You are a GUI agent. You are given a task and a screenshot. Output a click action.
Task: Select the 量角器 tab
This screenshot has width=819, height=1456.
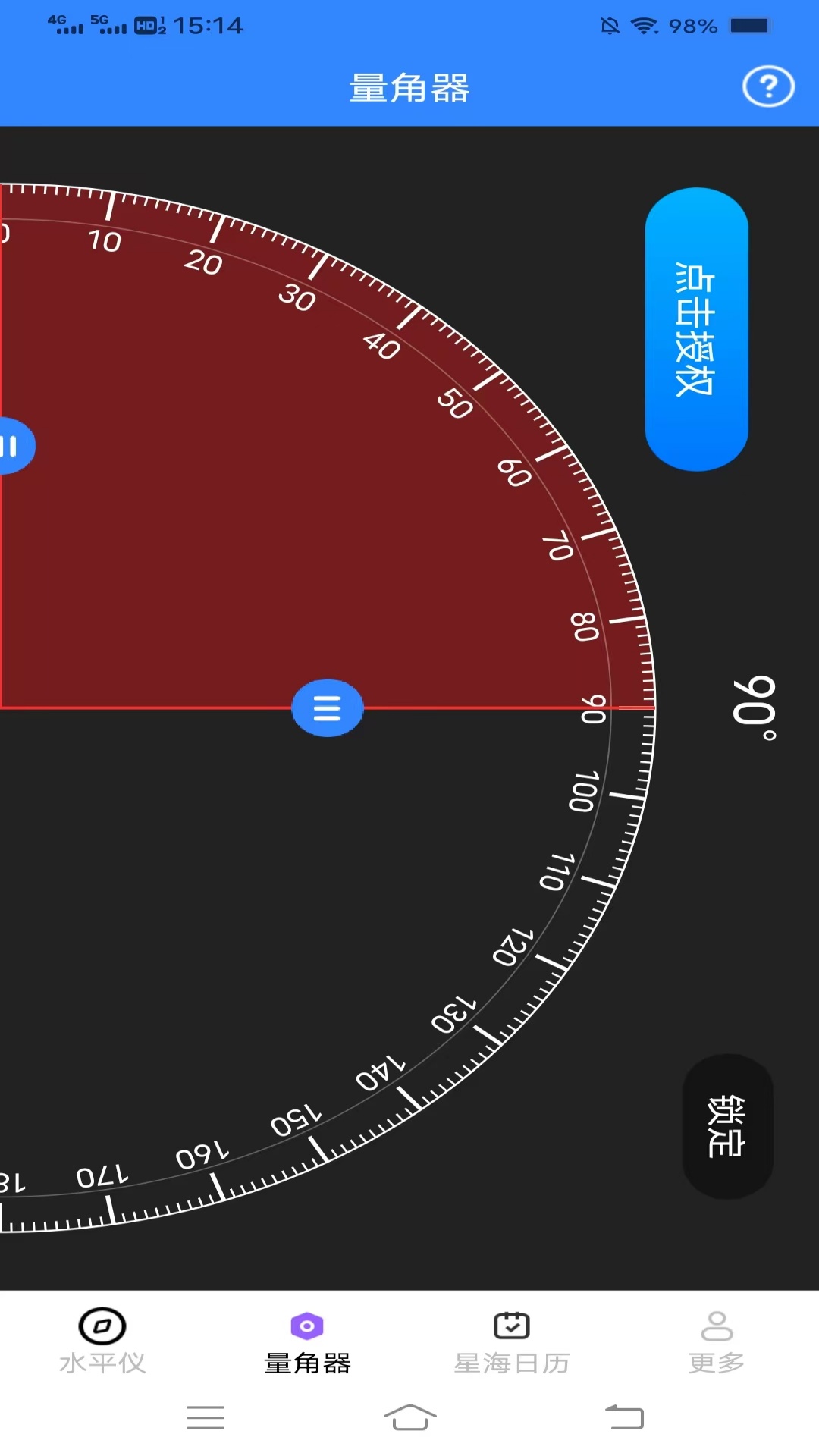[x=307, y=1341]
